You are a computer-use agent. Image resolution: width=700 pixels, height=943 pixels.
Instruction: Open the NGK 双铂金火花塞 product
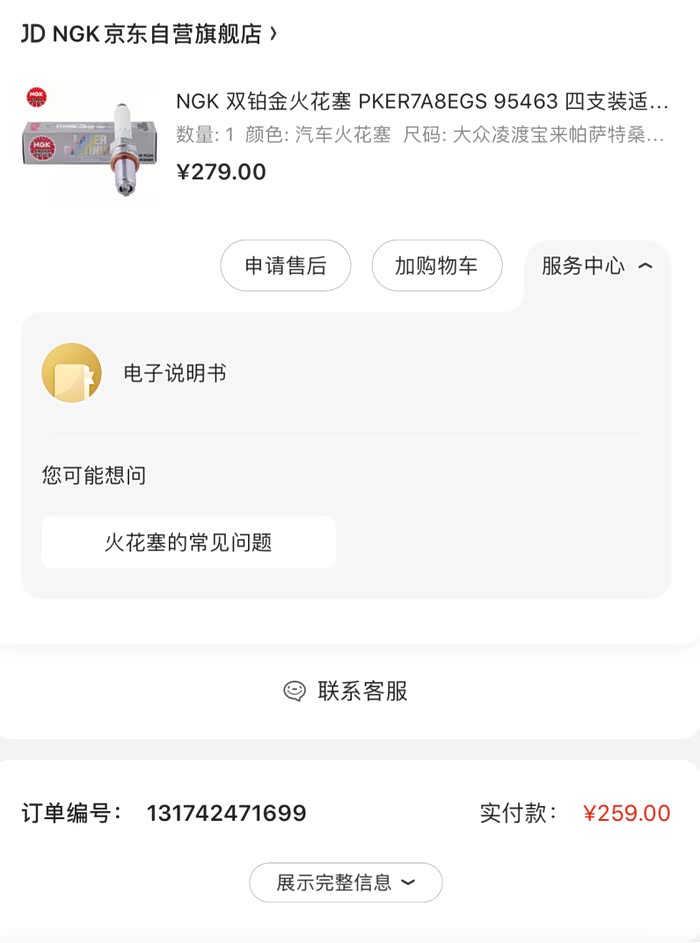(421, 101)
